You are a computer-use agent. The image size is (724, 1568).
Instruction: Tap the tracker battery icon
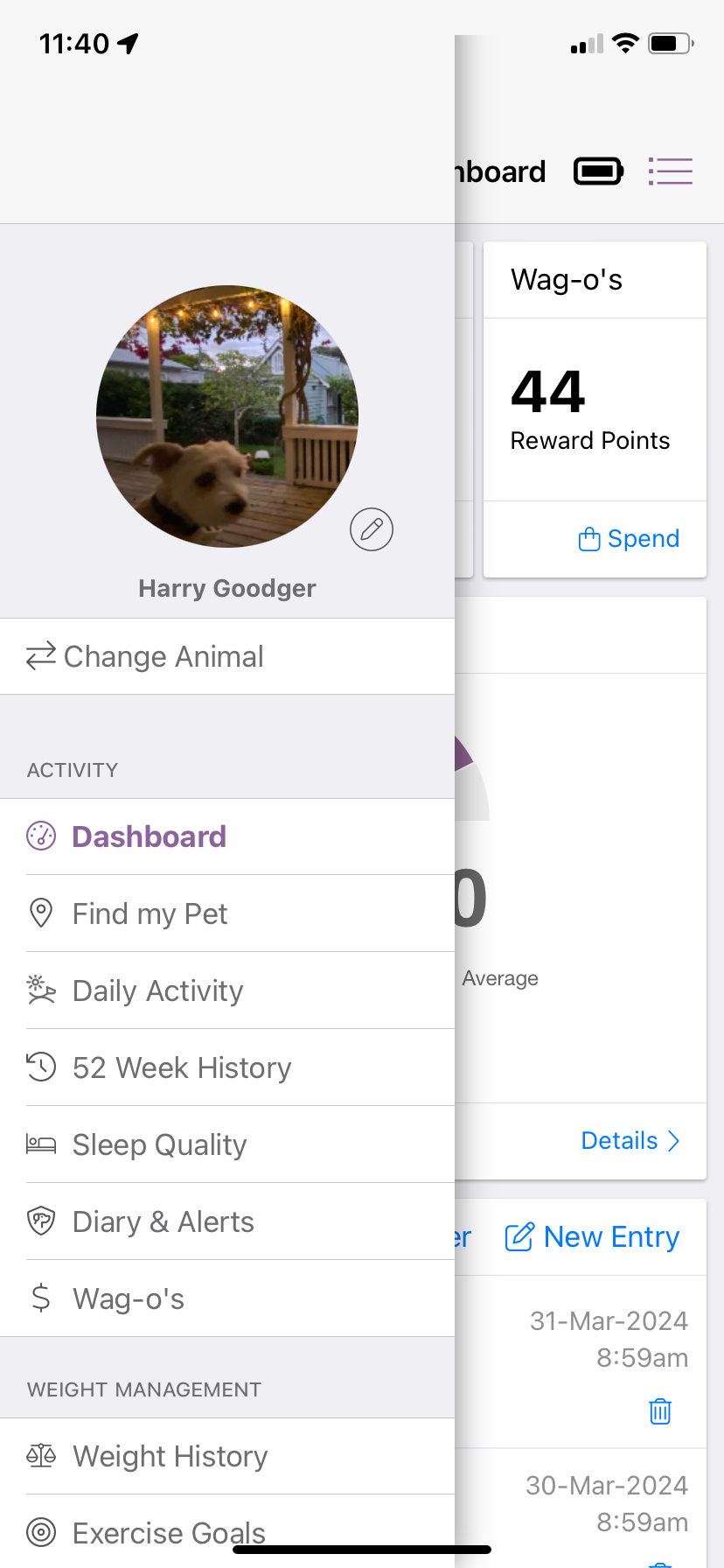click(598, 171)
